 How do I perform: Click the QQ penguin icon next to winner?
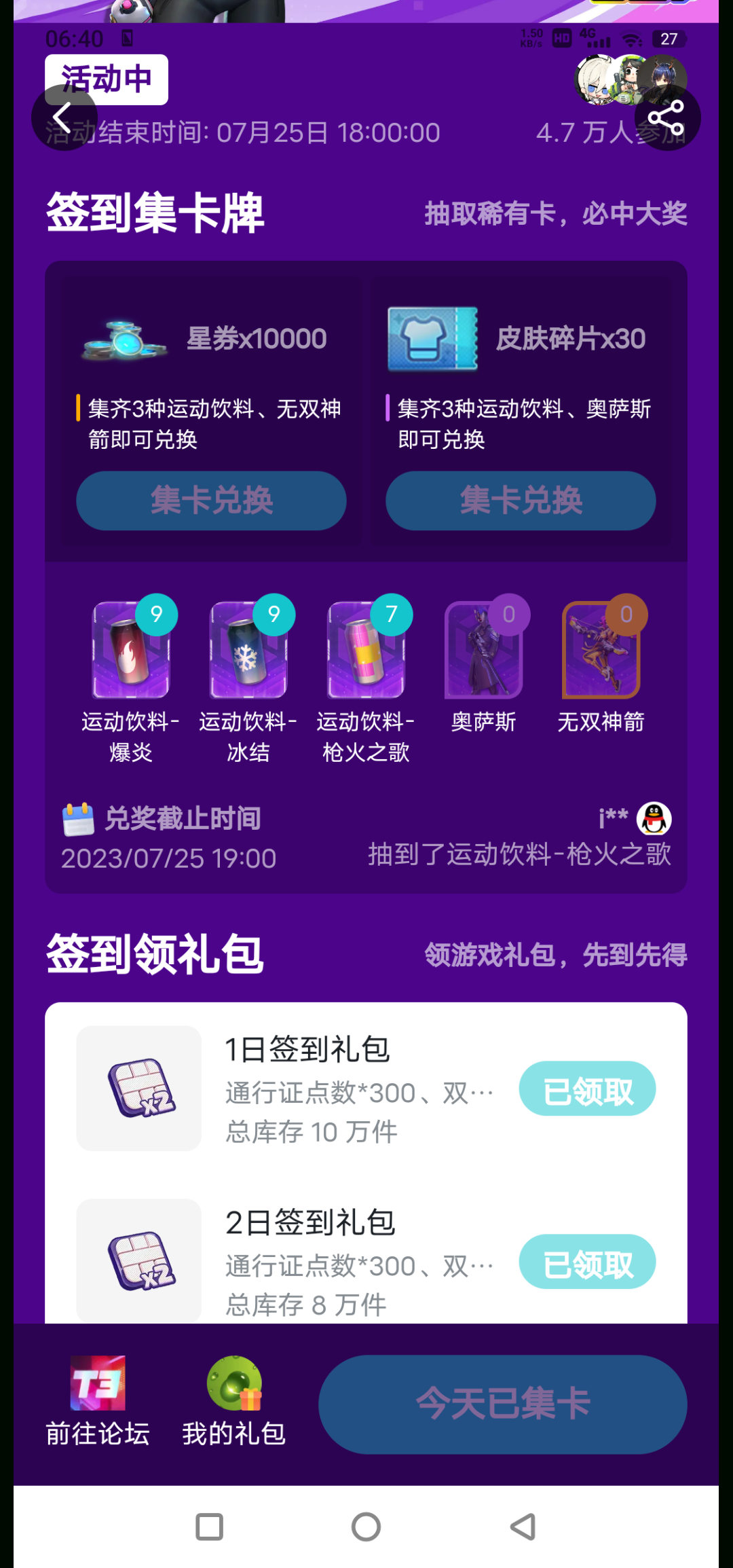(x=651, y=819)
